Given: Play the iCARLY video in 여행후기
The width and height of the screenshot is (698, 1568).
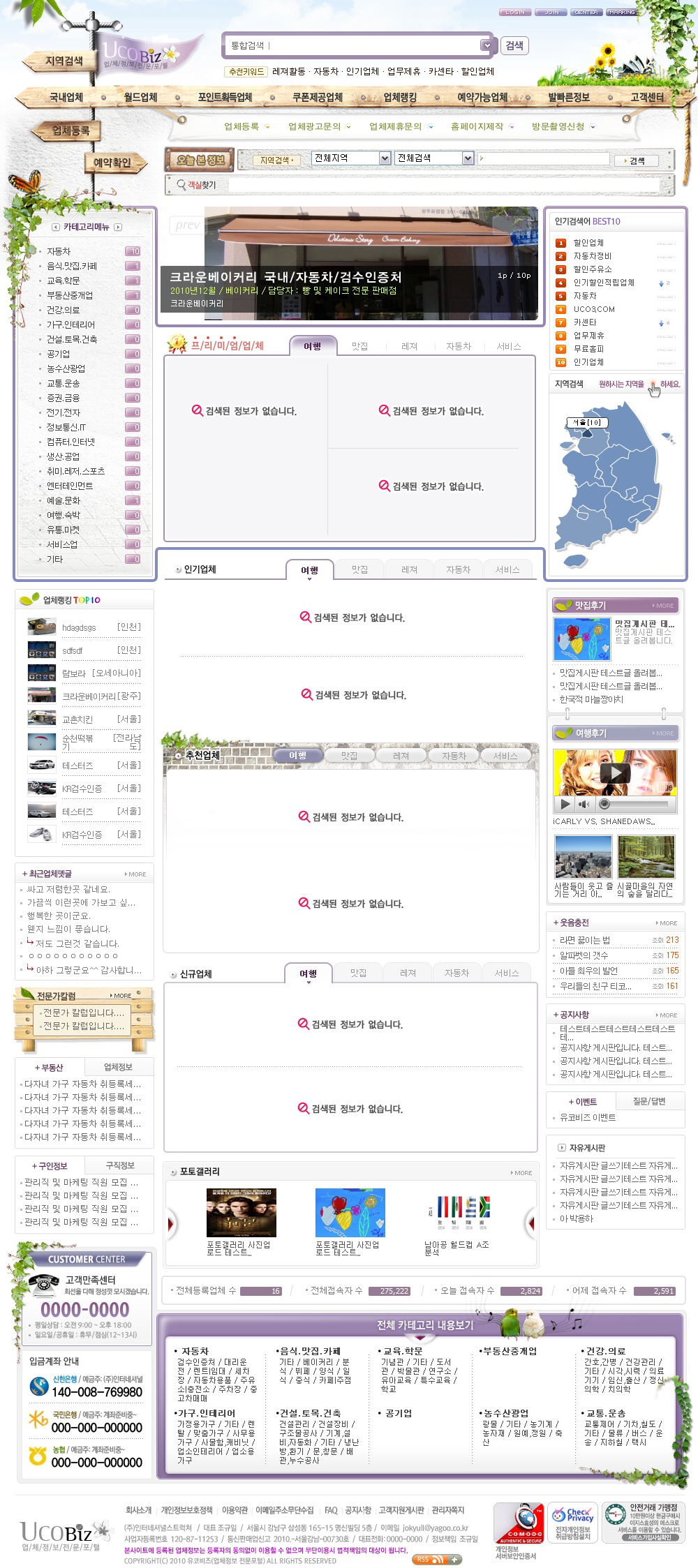Looking at the screenshot, I should coord(615,772).
